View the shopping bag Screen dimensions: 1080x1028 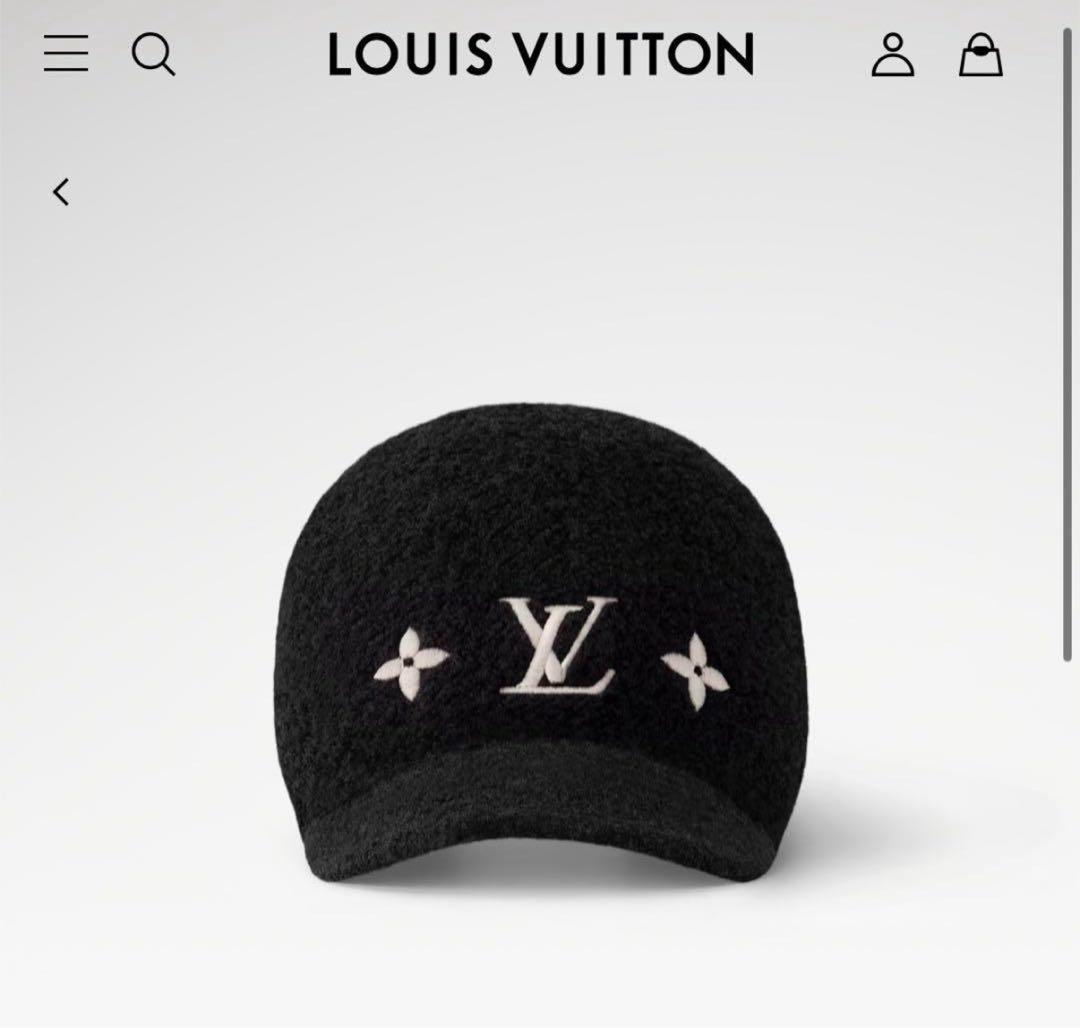pyautogui.click(x=980, y=55)
